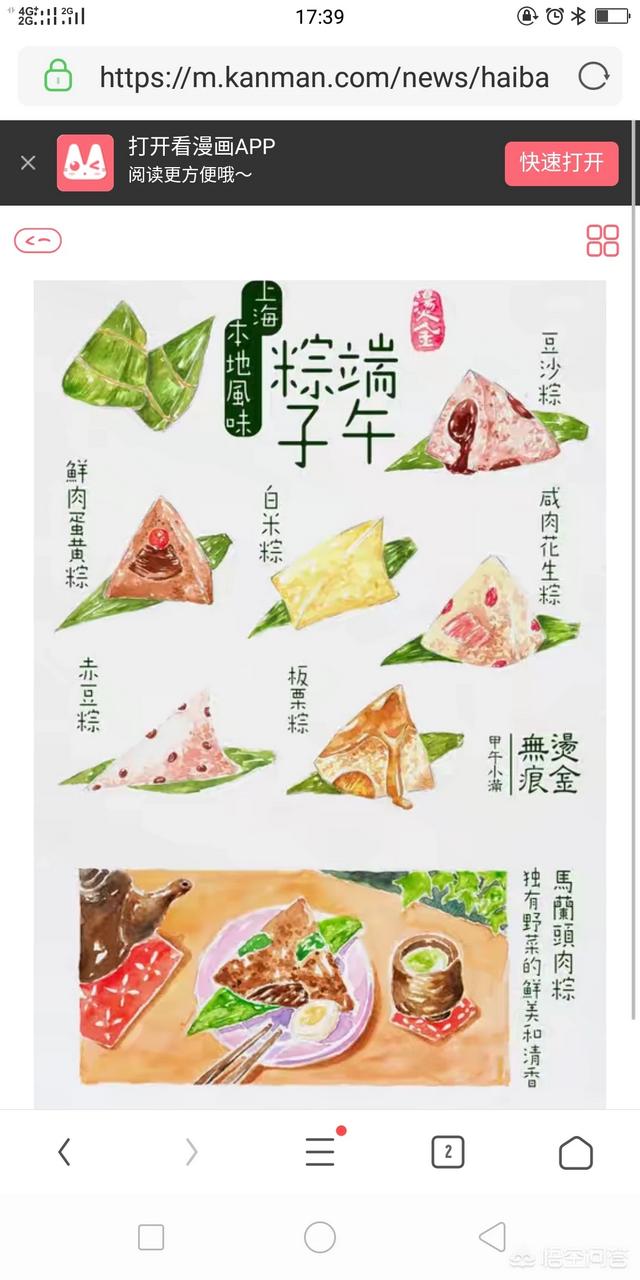
Task: Go to the browser home page
Action: pos(575,1153)
